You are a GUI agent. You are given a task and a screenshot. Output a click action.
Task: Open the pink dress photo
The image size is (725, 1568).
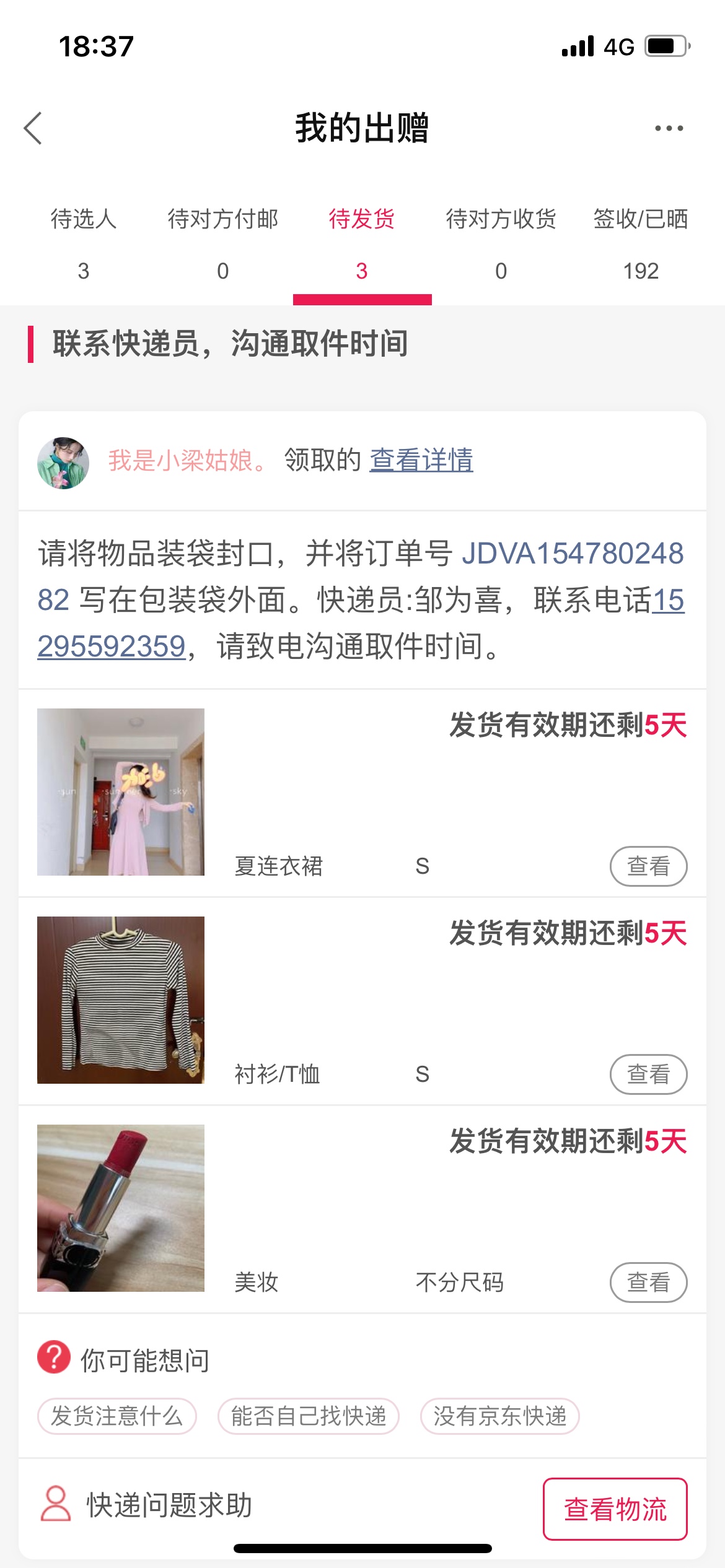tap(121, 791)
